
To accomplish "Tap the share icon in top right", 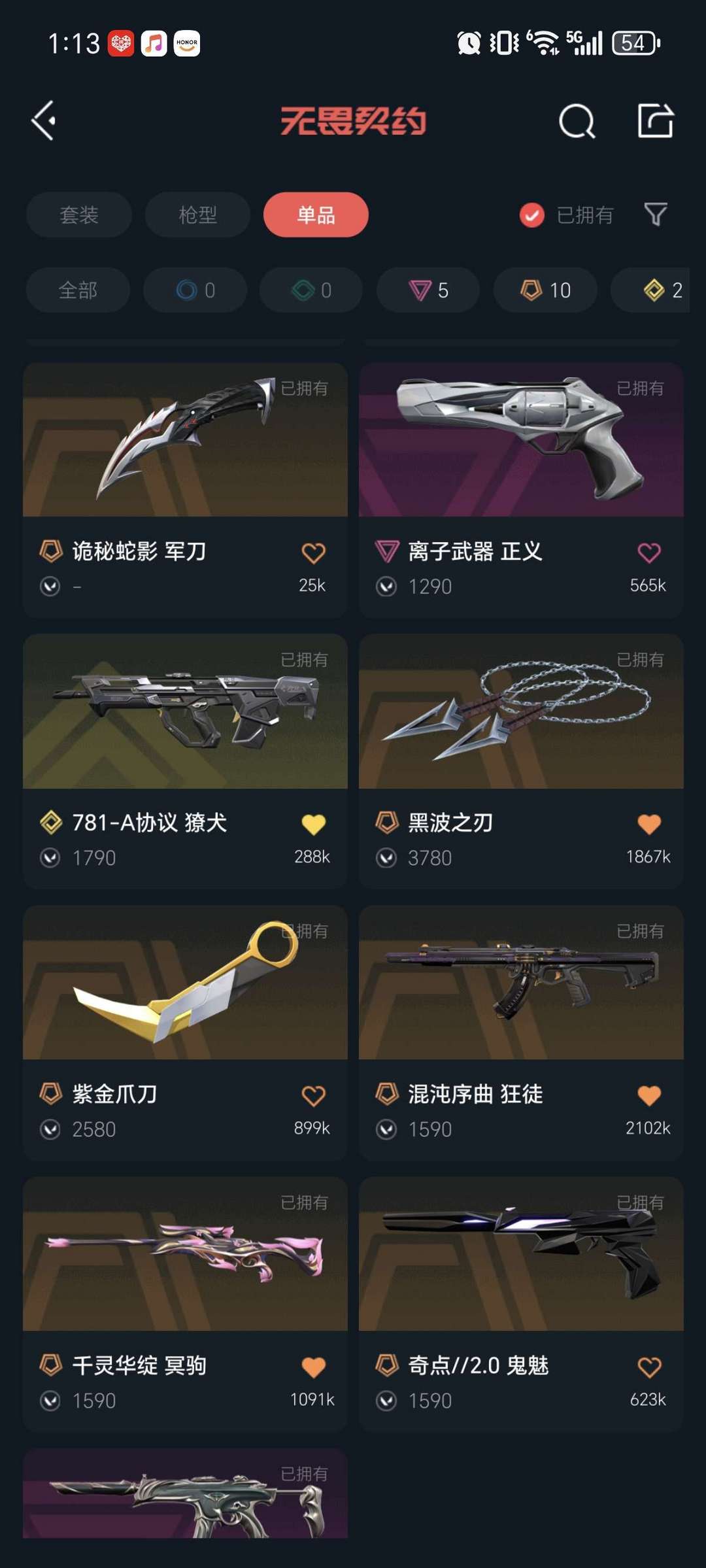I will 657,120.
